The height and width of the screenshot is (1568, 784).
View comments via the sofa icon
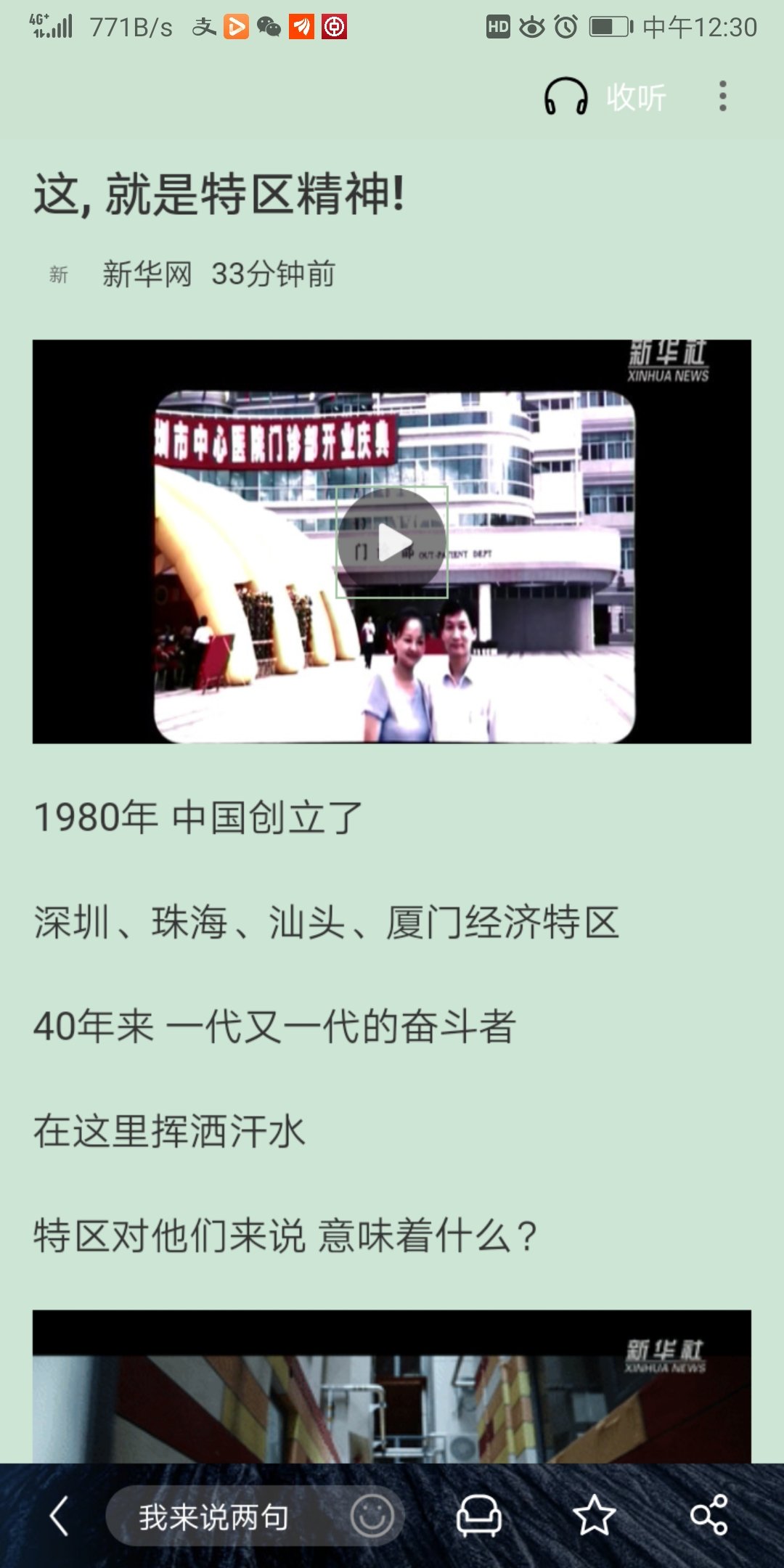[x=478, y=1516]
